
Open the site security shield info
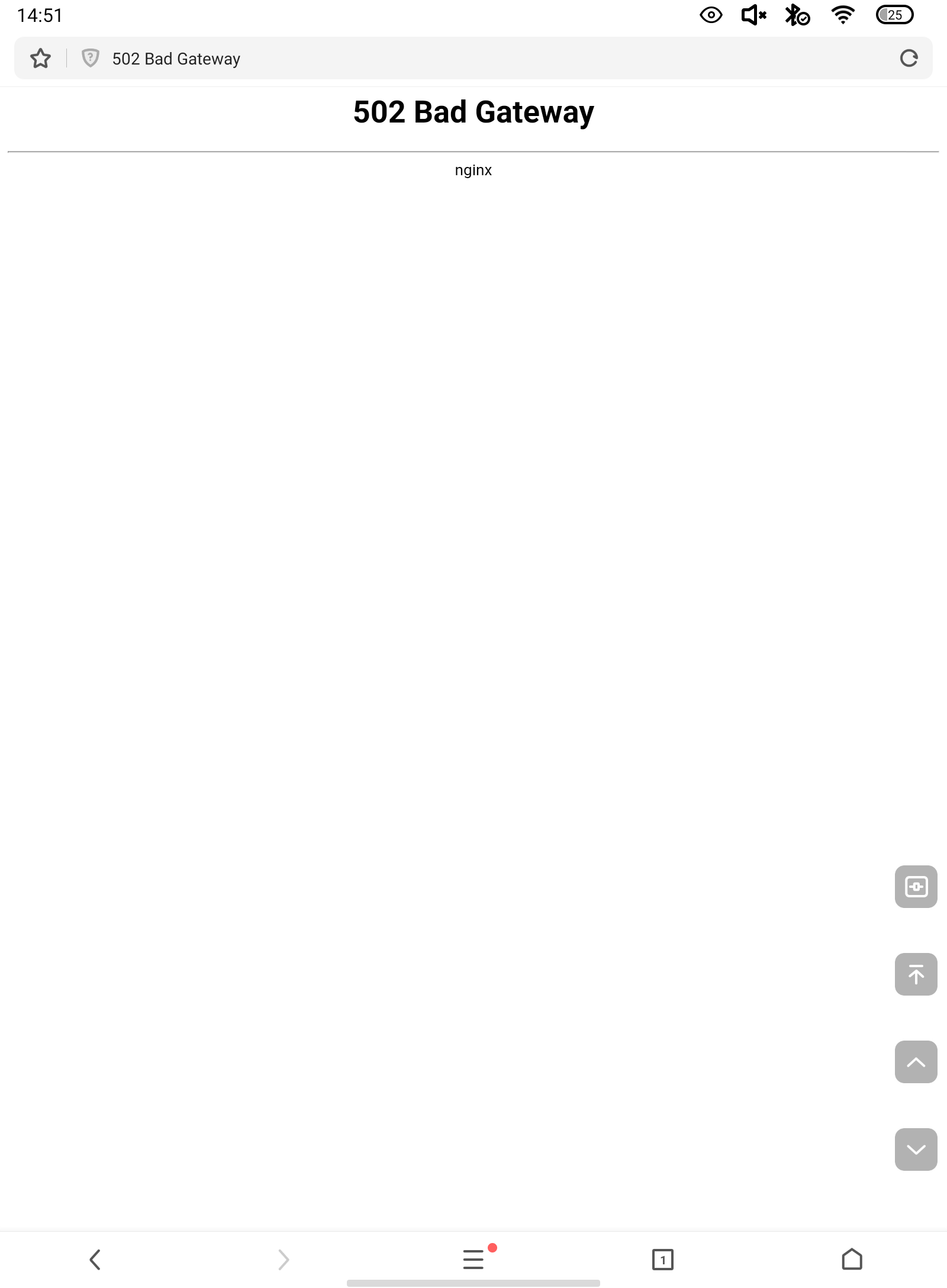(x=90, y=59)
